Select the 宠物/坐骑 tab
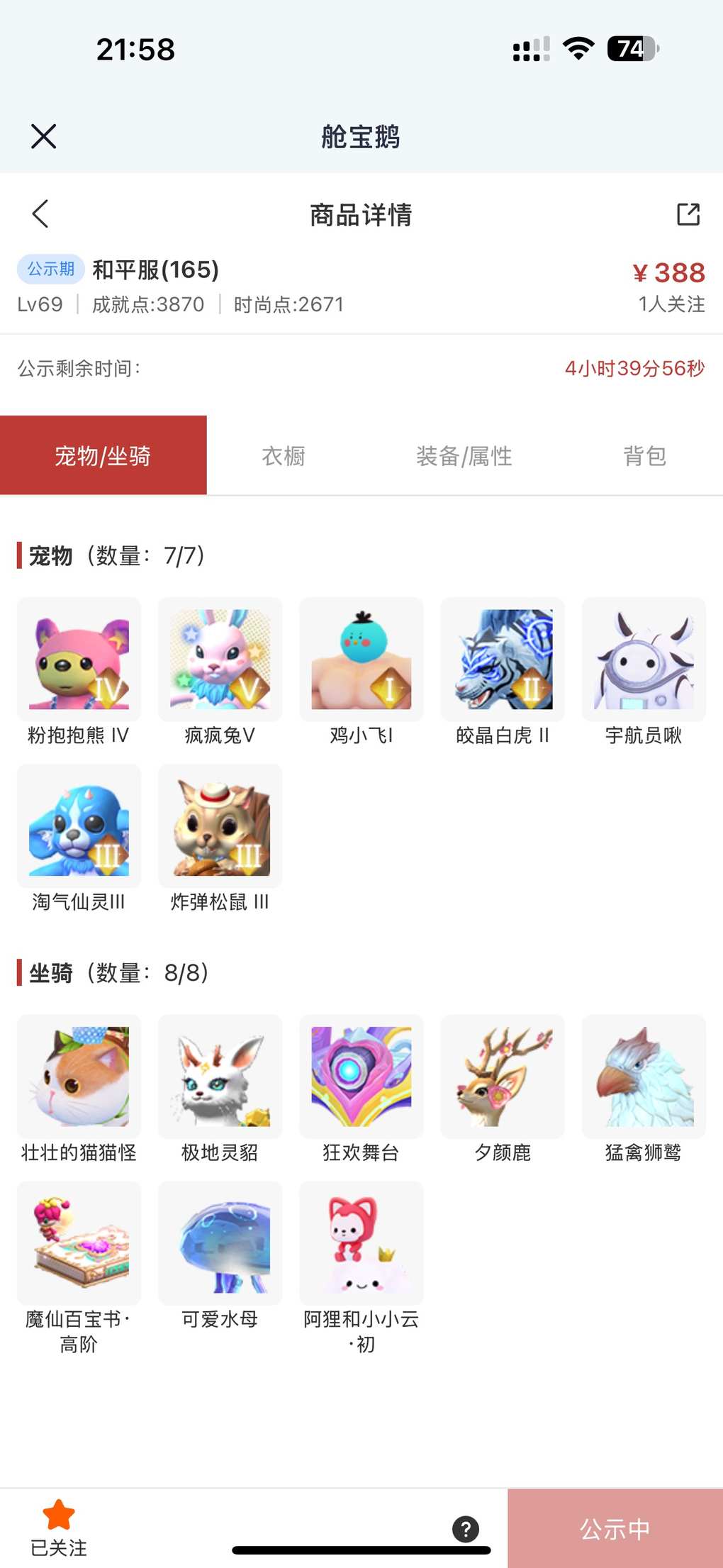The image size is (723, 1568). [103, 456]
